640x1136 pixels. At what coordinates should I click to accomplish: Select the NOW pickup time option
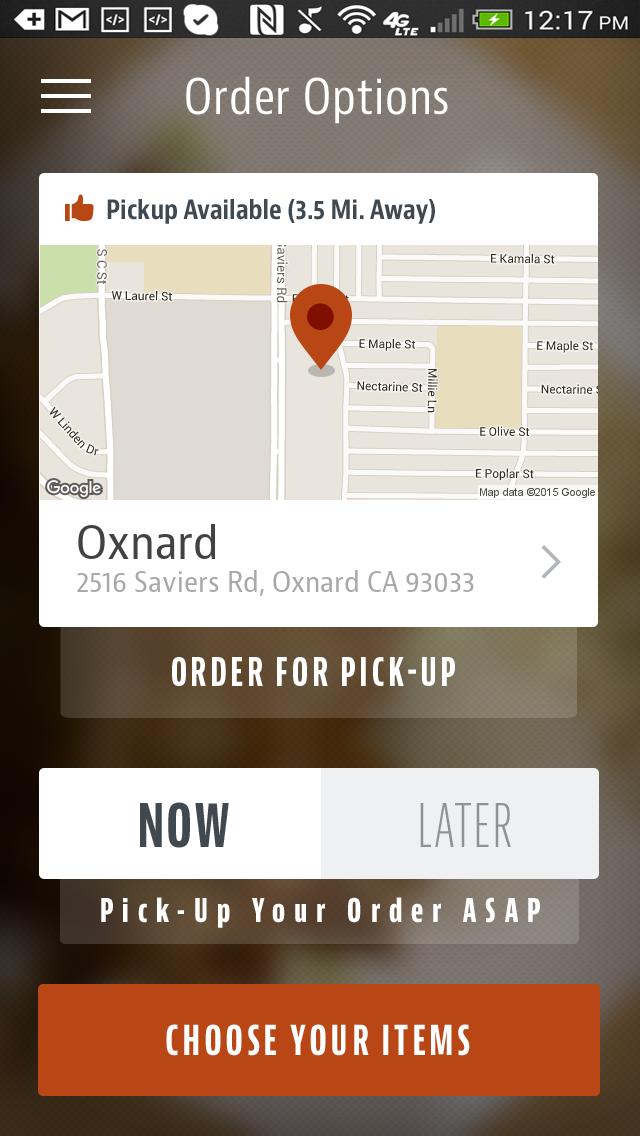click(x=181, y=824)
